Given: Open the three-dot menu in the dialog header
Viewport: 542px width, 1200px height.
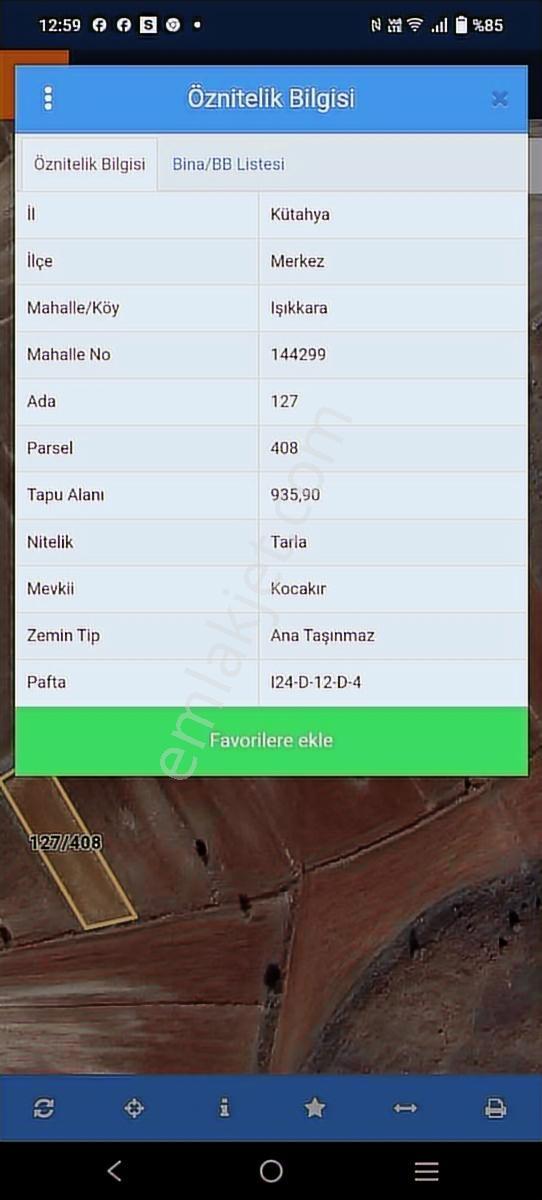Looking at the screenshot, I should point(47,98).
